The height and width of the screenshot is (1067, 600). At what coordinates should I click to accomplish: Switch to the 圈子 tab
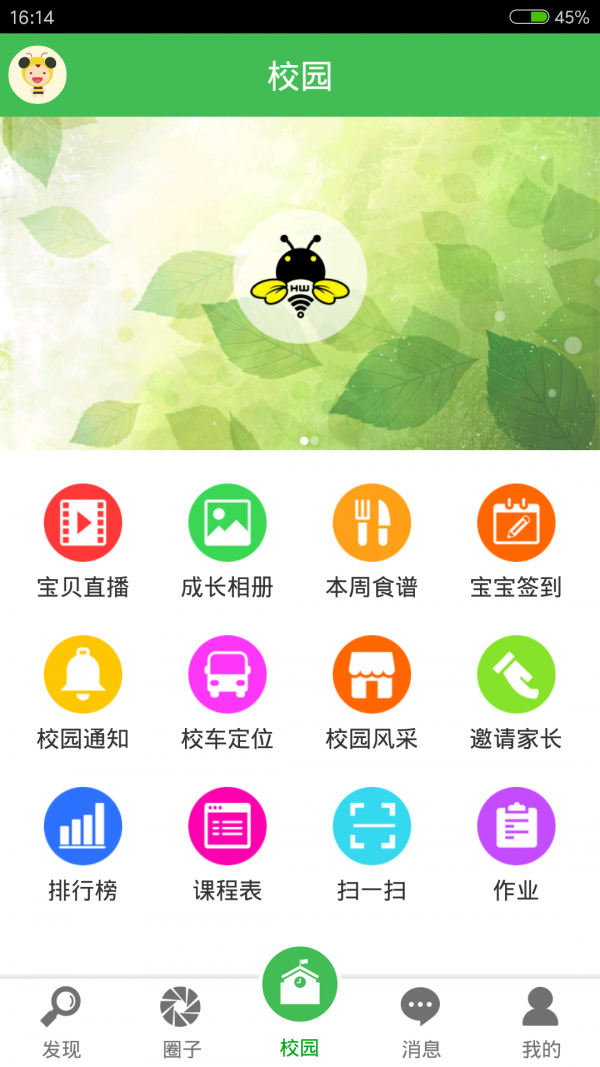[x=181, y=1022]
